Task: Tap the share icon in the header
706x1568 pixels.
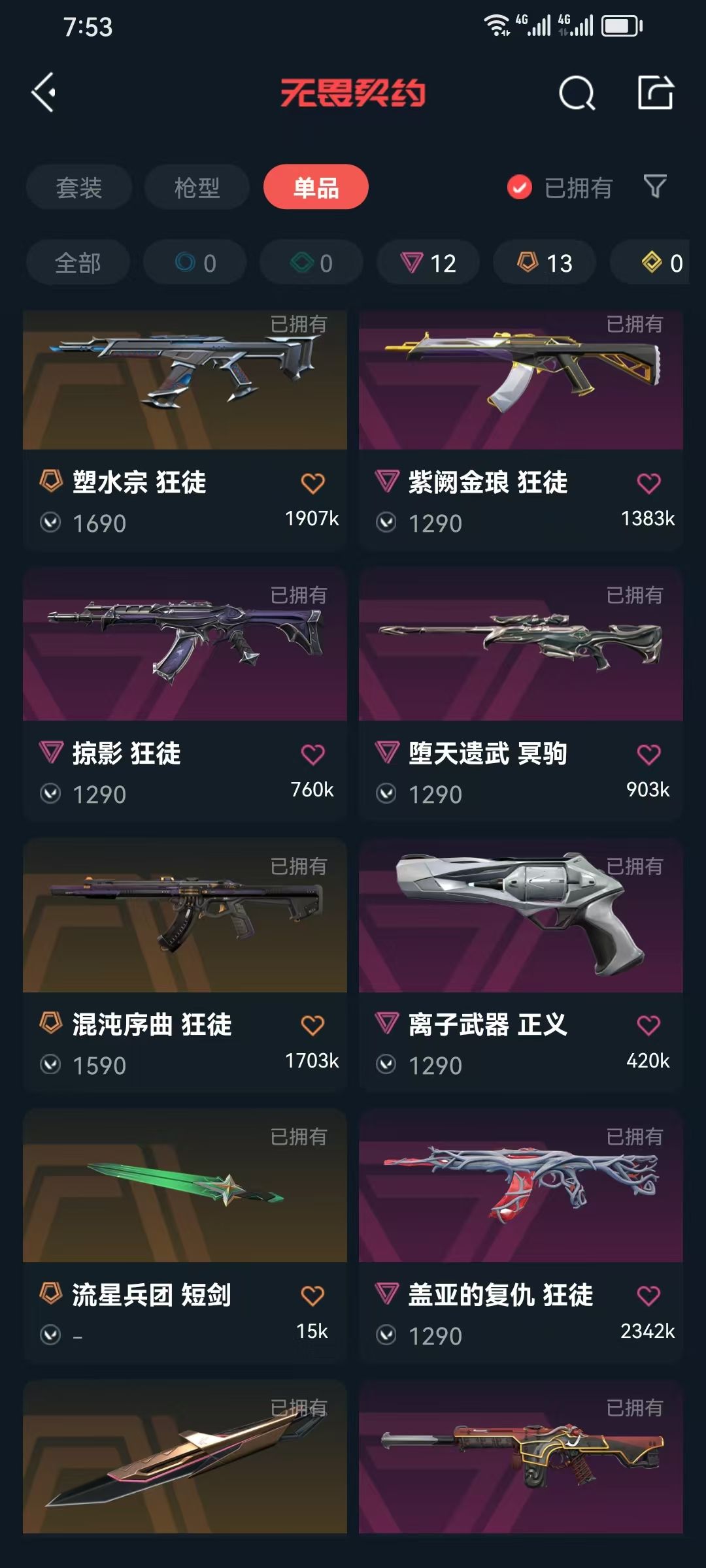Action: 656,92
